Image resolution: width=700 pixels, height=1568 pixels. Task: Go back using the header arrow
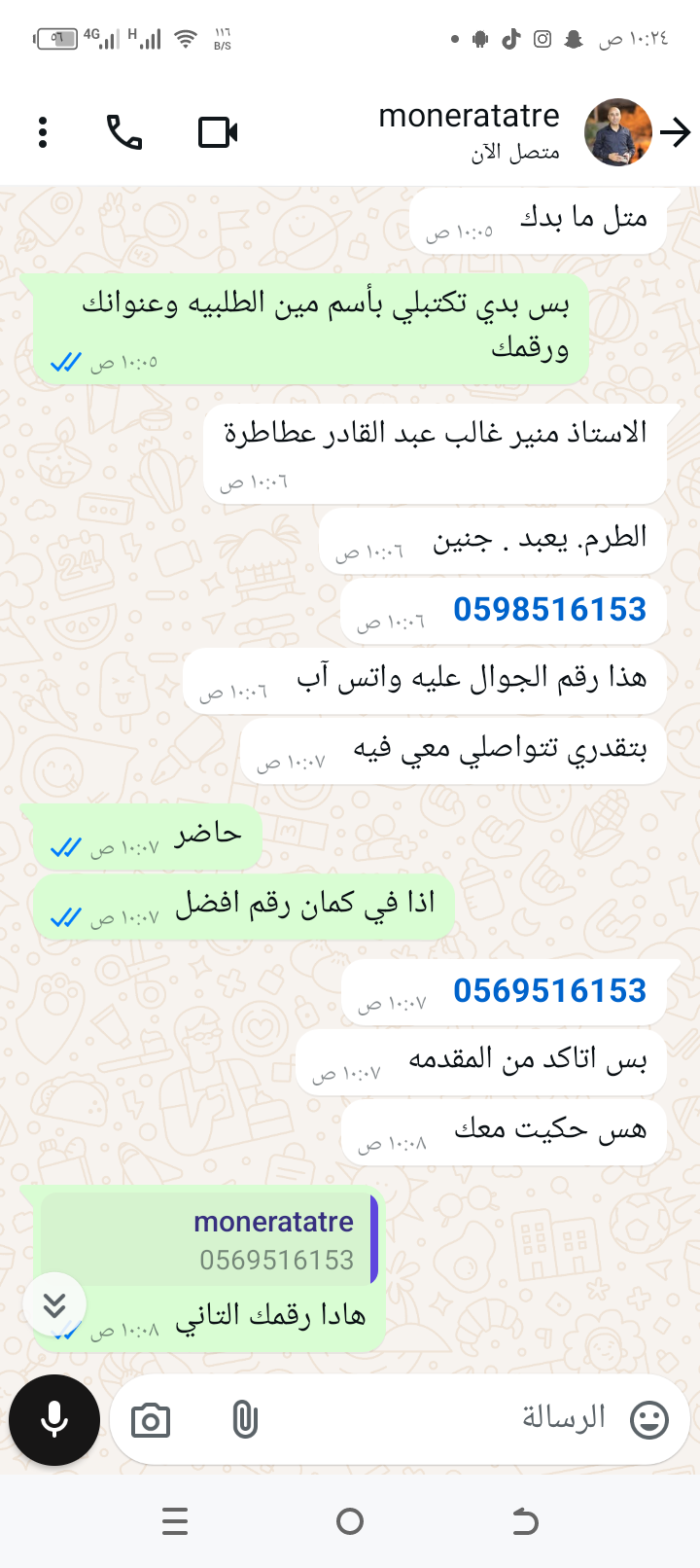pyautogui.click(x=676, y=132)
